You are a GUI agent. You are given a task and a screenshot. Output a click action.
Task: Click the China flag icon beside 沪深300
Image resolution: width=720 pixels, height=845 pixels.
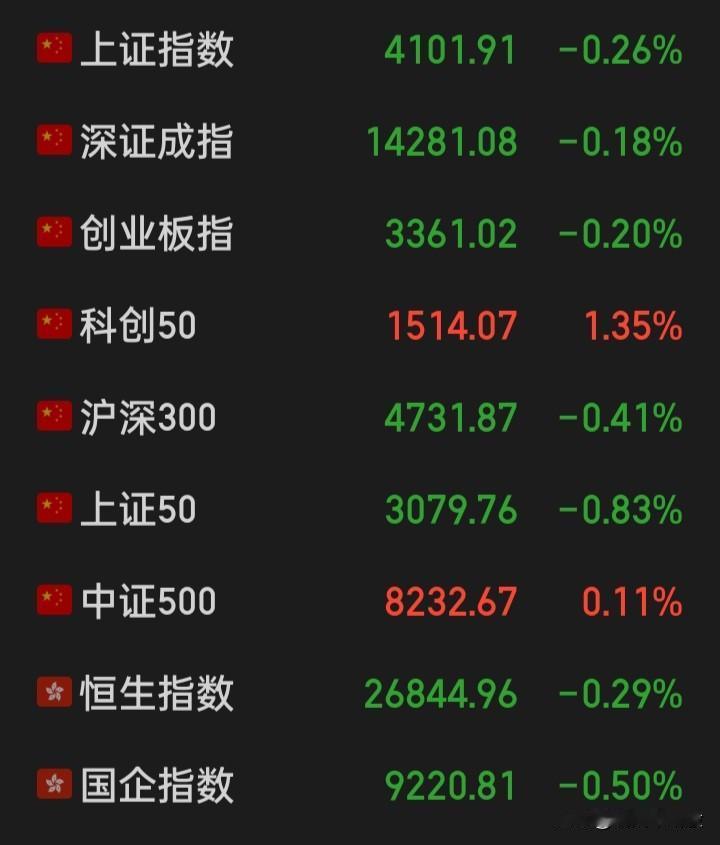tap(53, 417)
